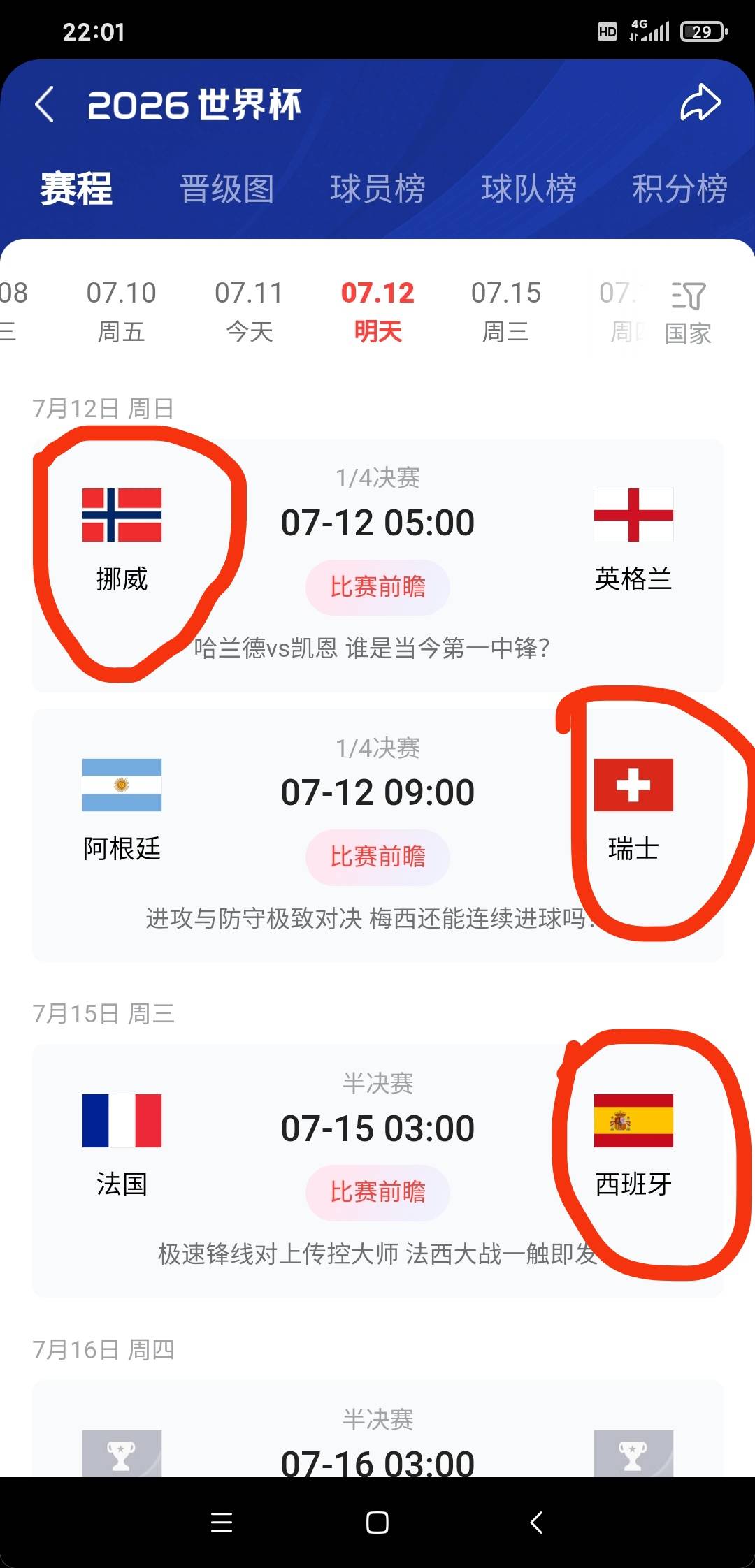Viewport: 755px width, 1568px height.
Task: Open the 挪威 vs 英格兰 match card
Action: [x=377, y=565]
